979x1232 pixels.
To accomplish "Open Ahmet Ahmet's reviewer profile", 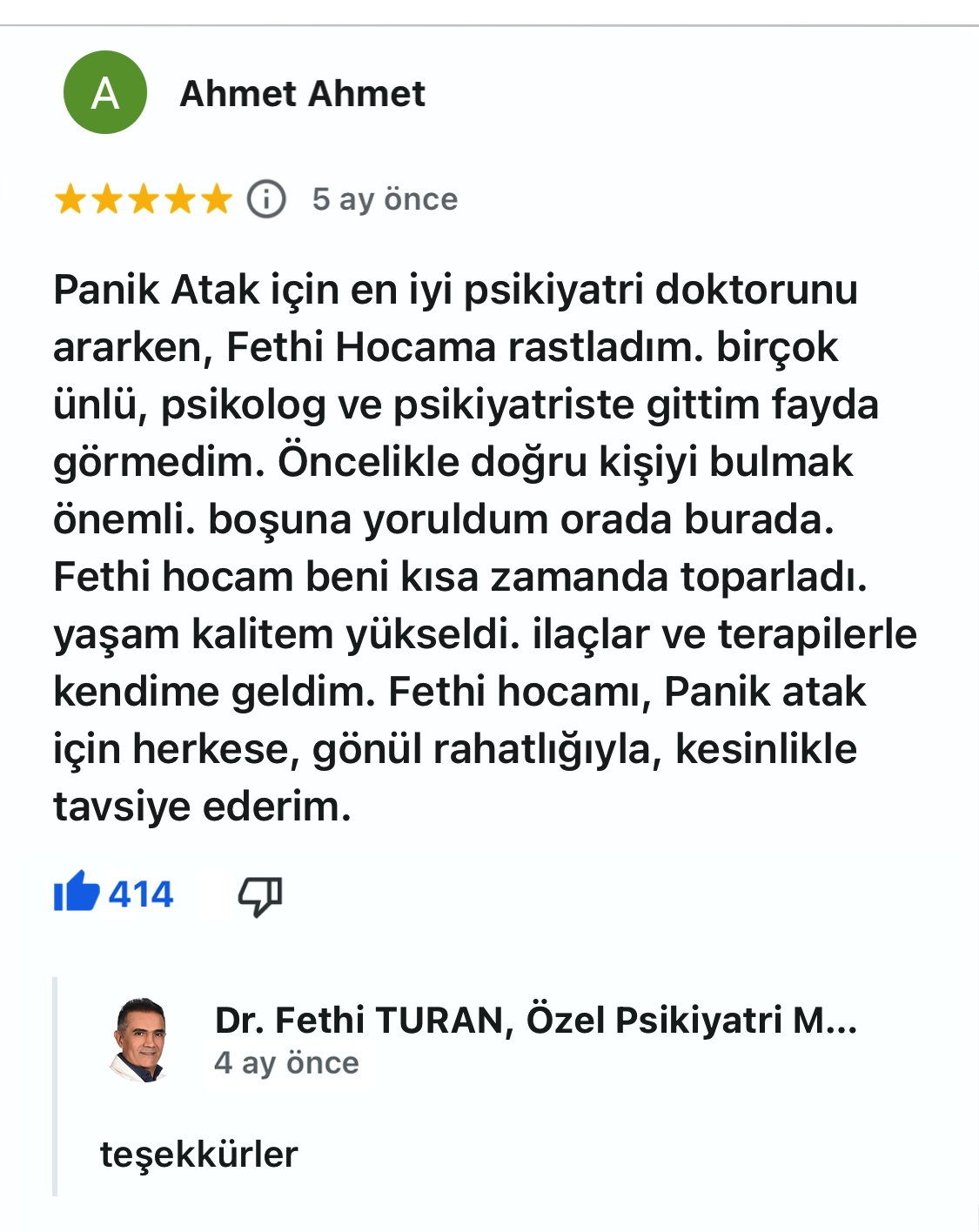I will click(301, 93).
